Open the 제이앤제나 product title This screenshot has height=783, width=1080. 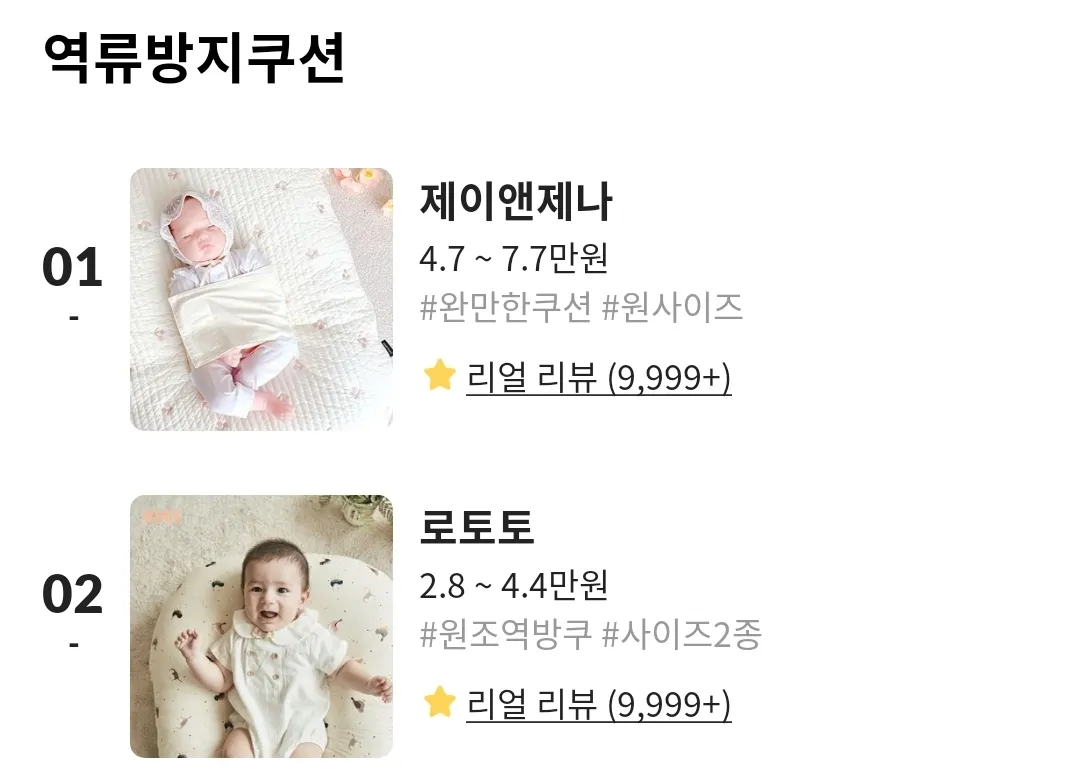[x=515, y=202]
